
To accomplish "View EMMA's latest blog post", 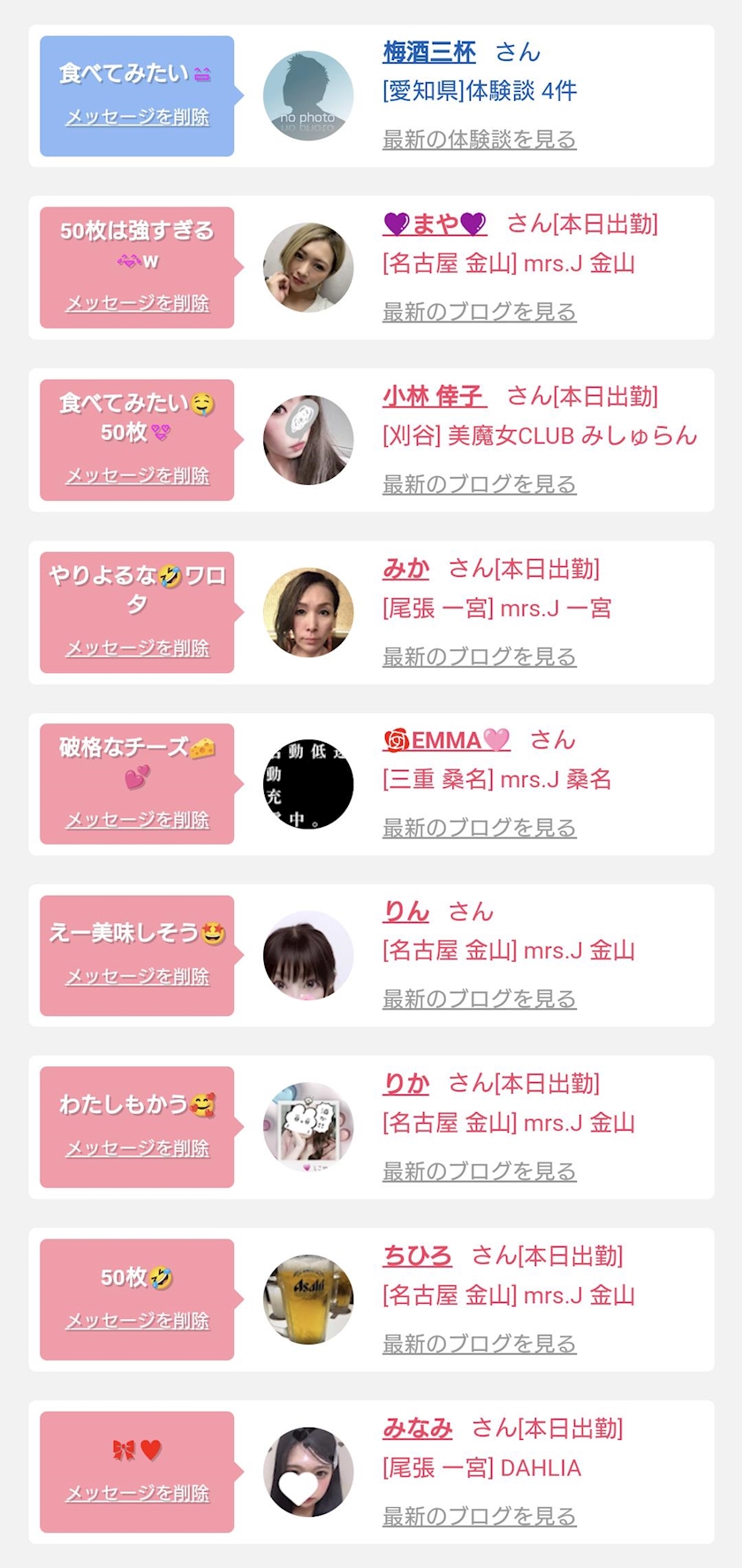I will coord(479,828).
